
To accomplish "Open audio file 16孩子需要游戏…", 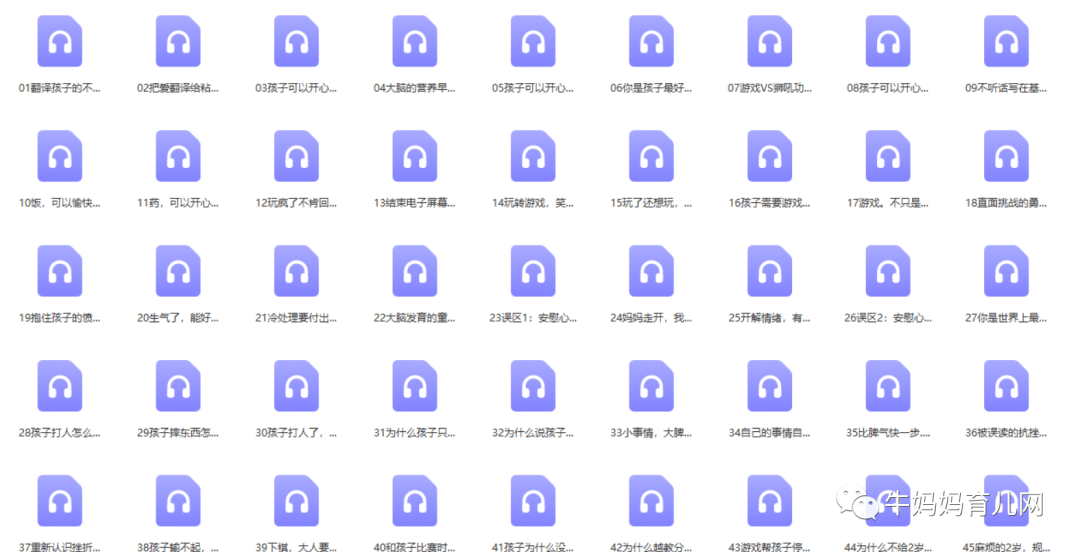I will pyautogui.click(x=769, y=157).
